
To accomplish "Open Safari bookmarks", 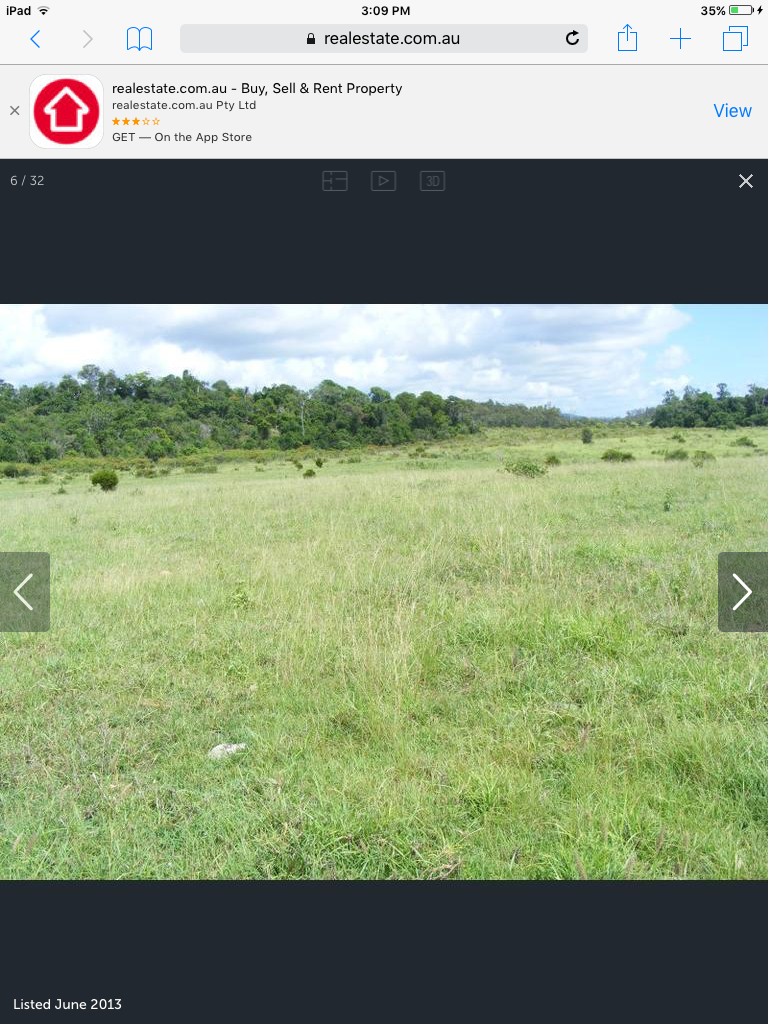I will pos(139,39).
